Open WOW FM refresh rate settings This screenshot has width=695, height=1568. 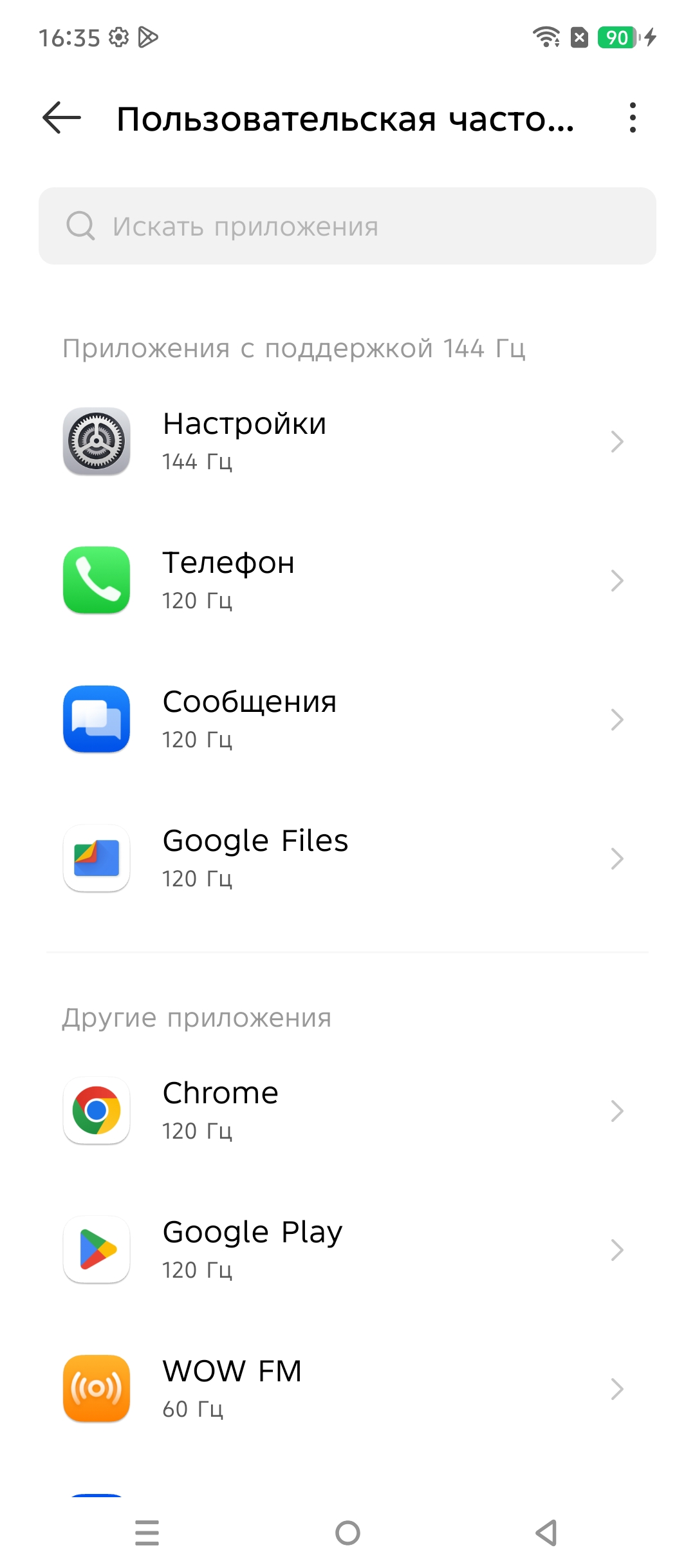347,1389
